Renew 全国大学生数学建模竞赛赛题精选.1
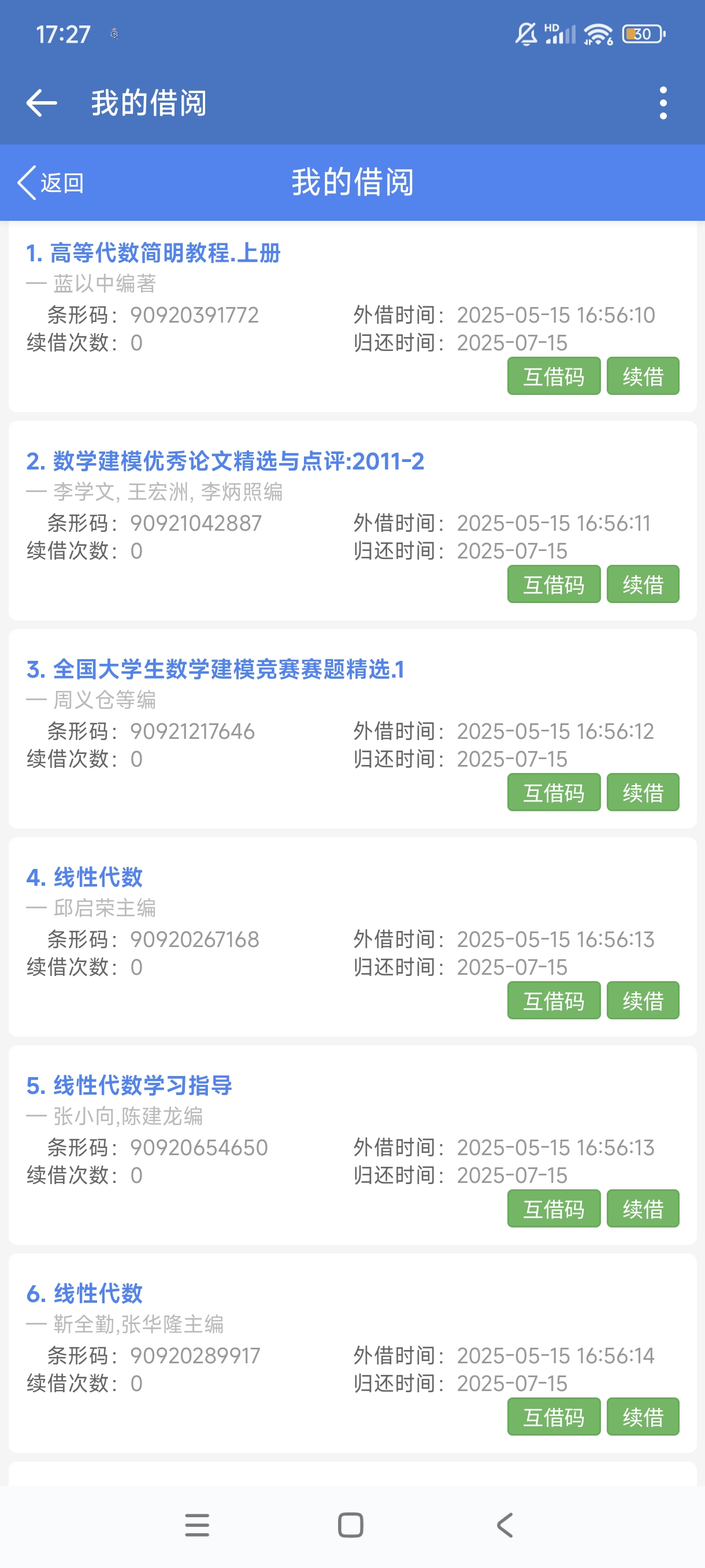The image size is (705, 1568). [643, 793]
